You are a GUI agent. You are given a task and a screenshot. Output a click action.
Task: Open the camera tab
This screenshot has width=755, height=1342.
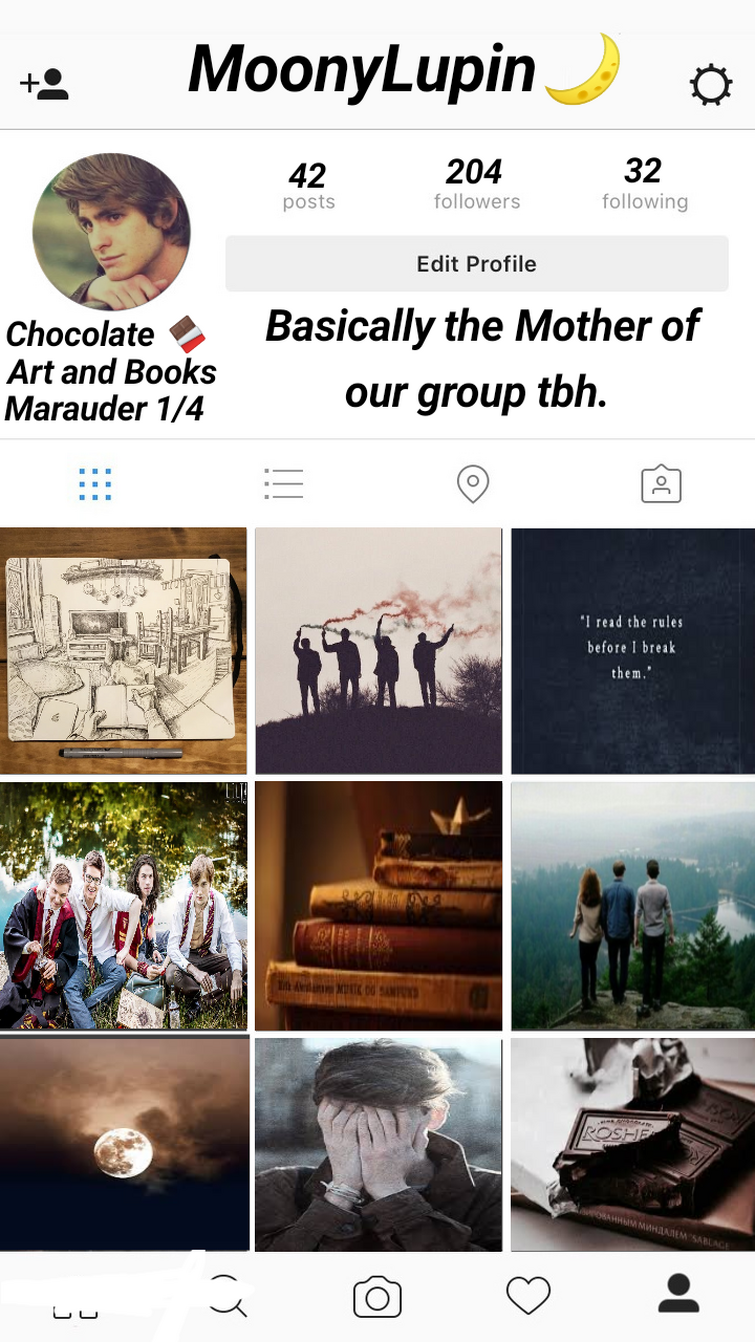point(377,1297)
